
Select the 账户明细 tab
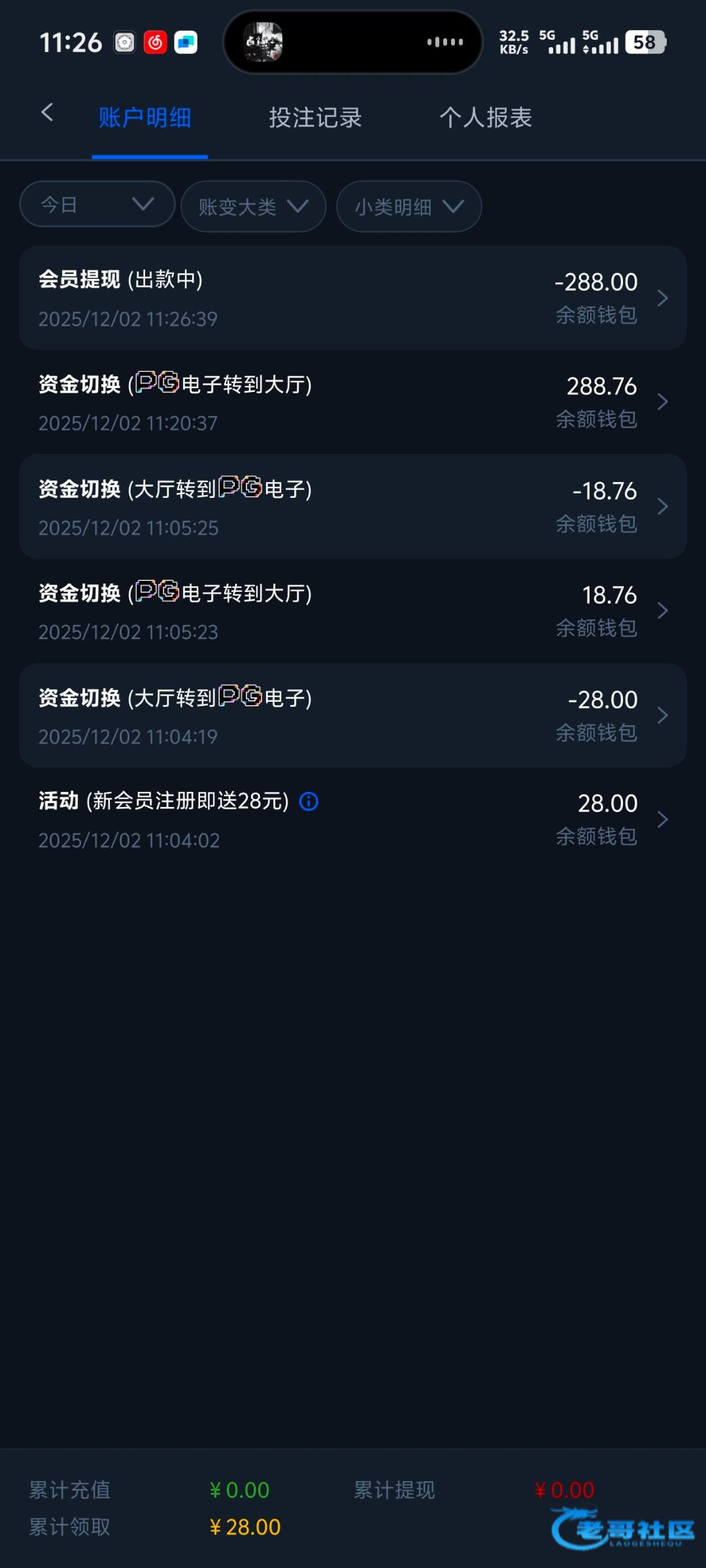click(145, 118)
